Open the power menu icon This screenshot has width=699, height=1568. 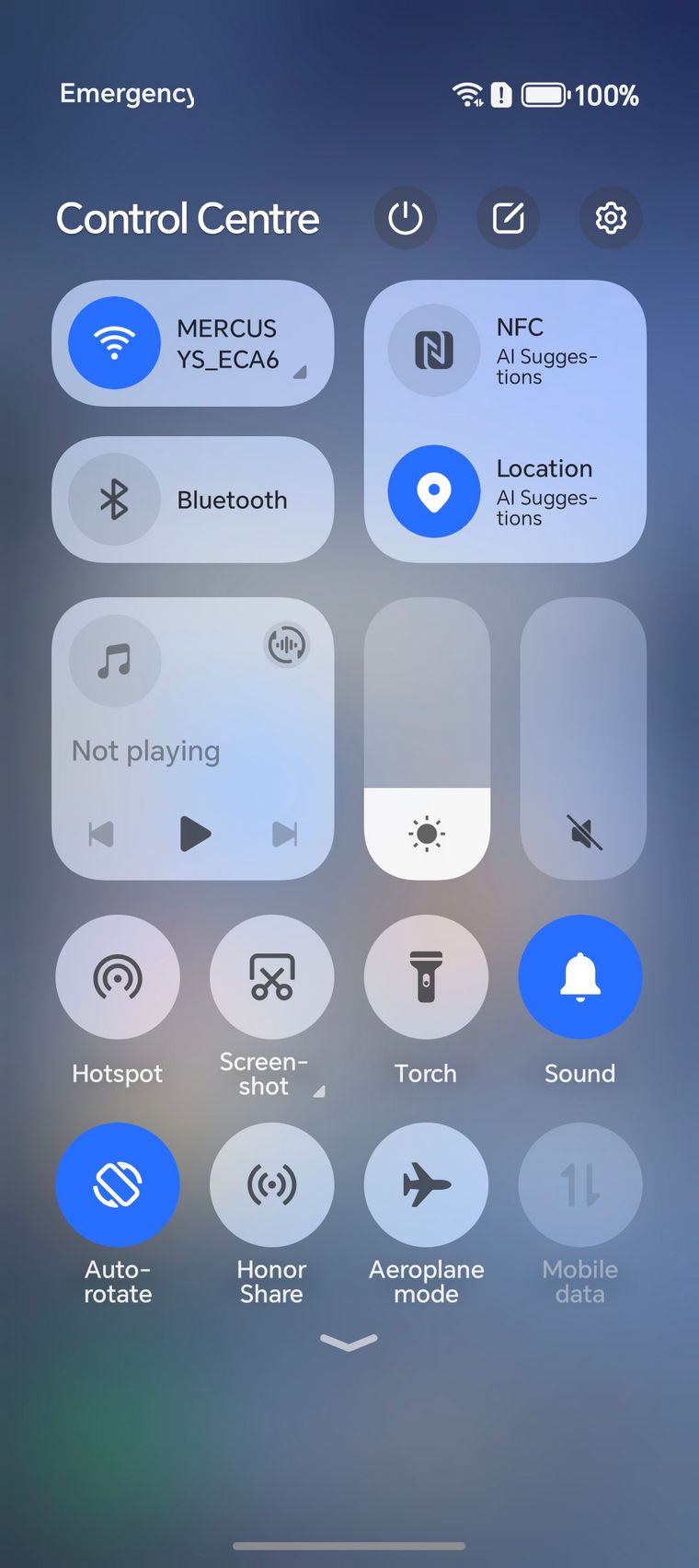405,218
